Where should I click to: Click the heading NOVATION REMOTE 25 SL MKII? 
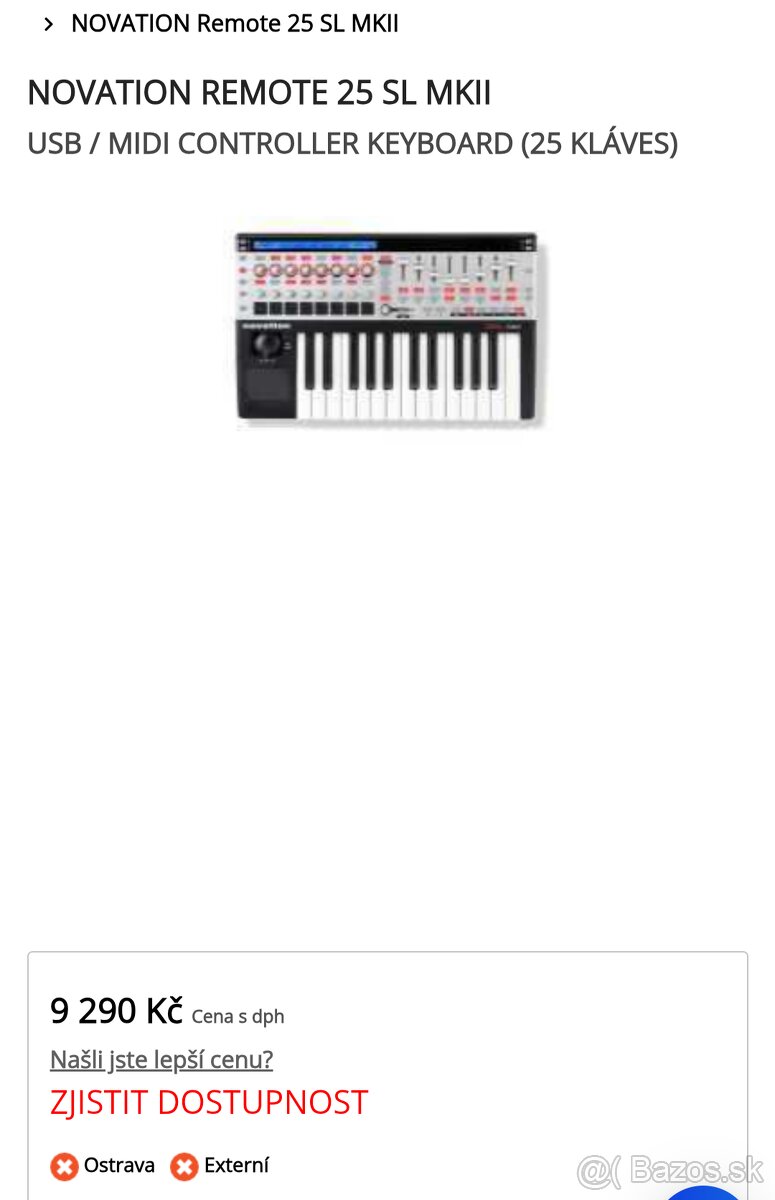click(x=260, y=93)
